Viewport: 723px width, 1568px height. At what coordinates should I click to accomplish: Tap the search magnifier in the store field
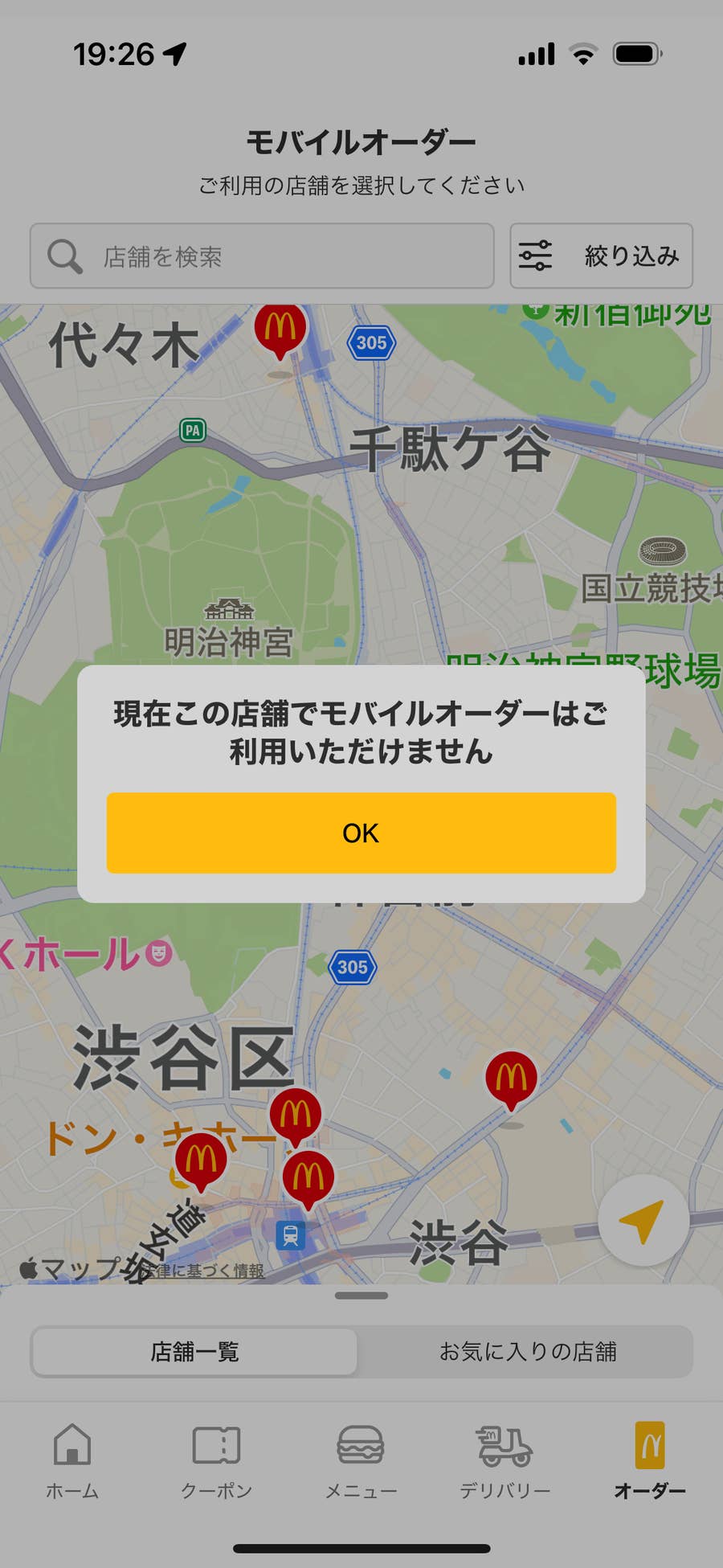pos(63,256)
